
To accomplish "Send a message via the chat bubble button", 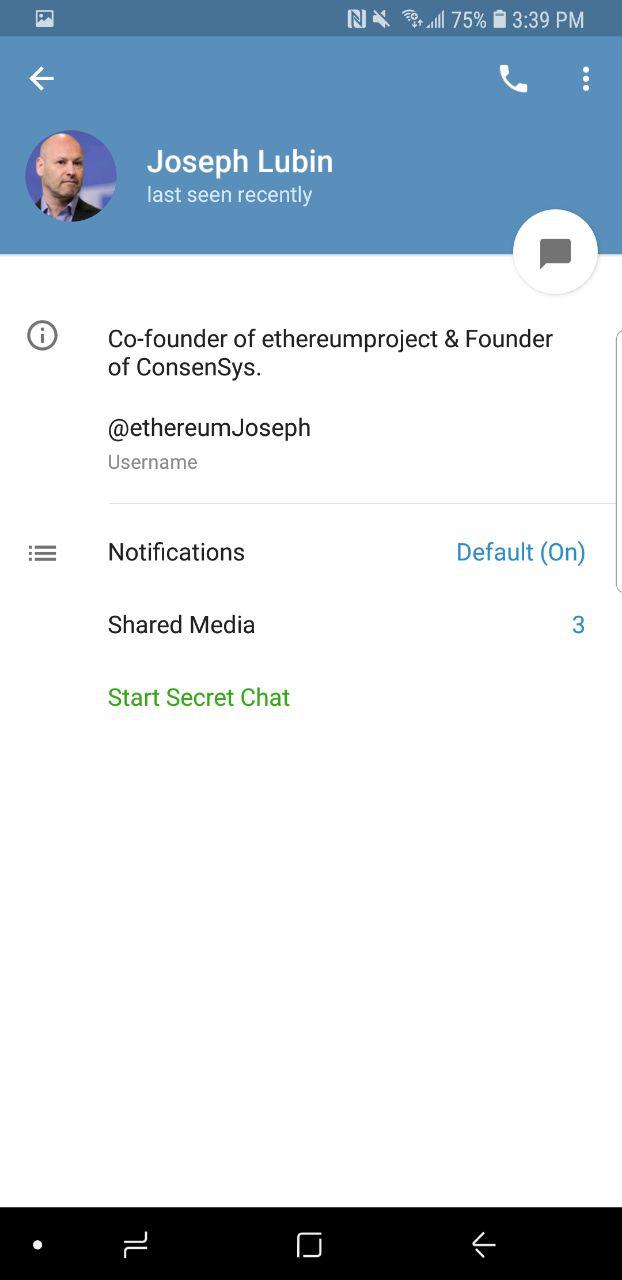I will tap(555, 253).
